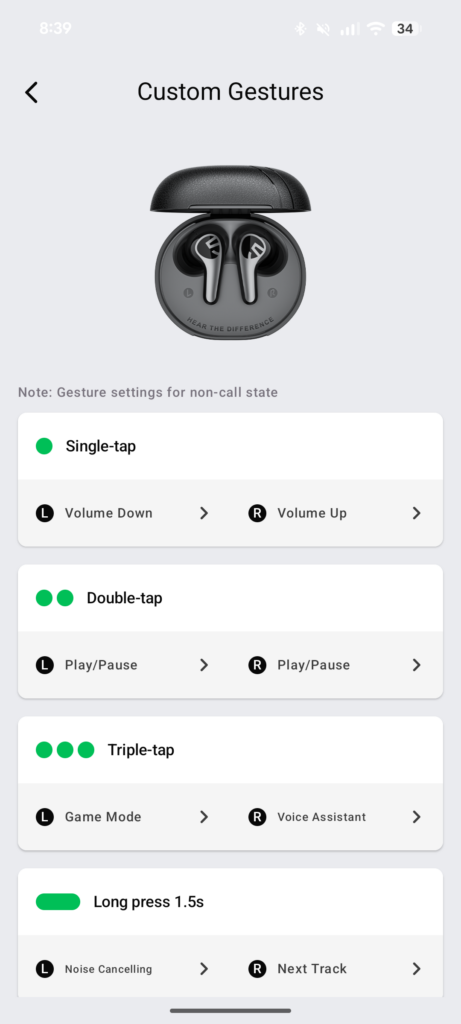Edit right earbud double-tap Play/Pause setting

point(336,665)
